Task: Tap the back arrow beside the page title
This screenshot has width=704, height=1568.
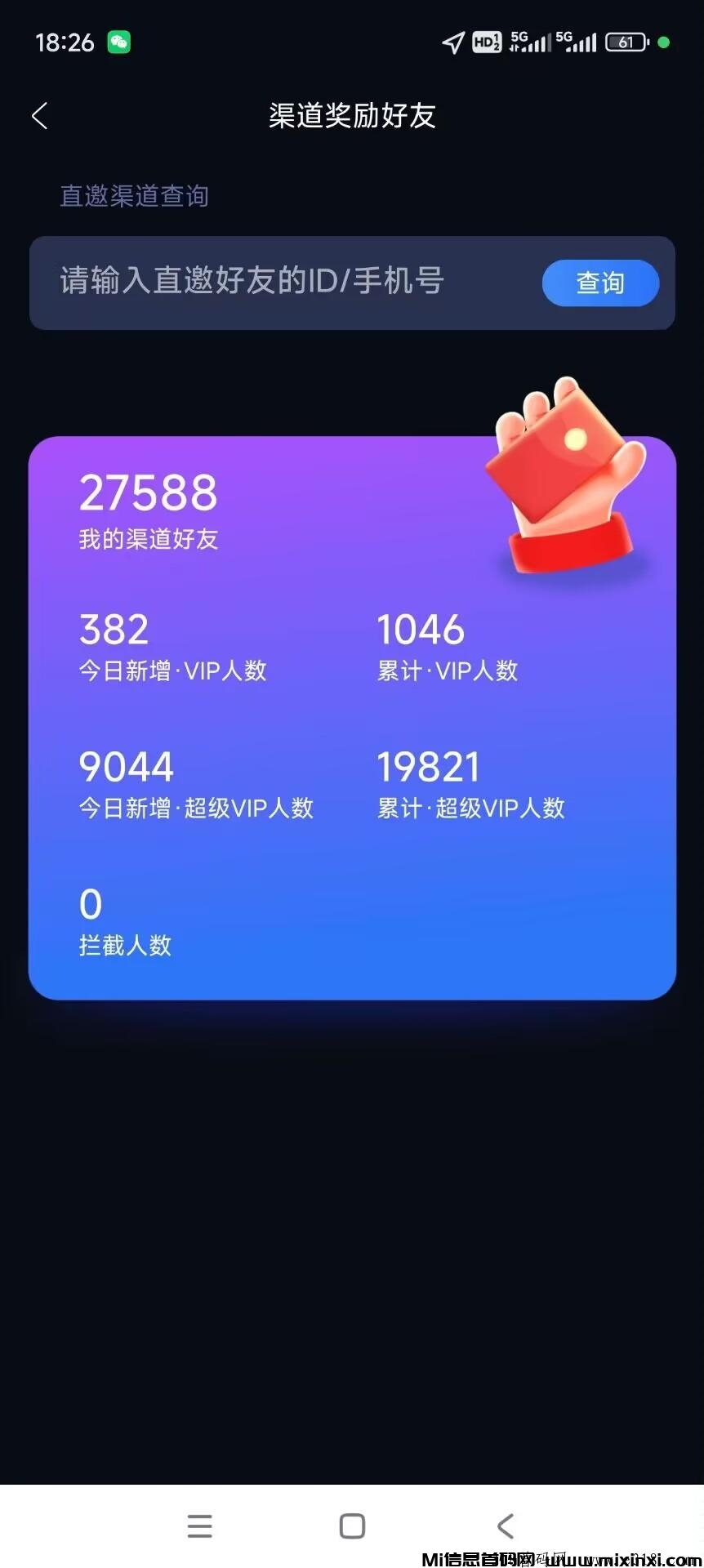Action: [x=39, y=116]
